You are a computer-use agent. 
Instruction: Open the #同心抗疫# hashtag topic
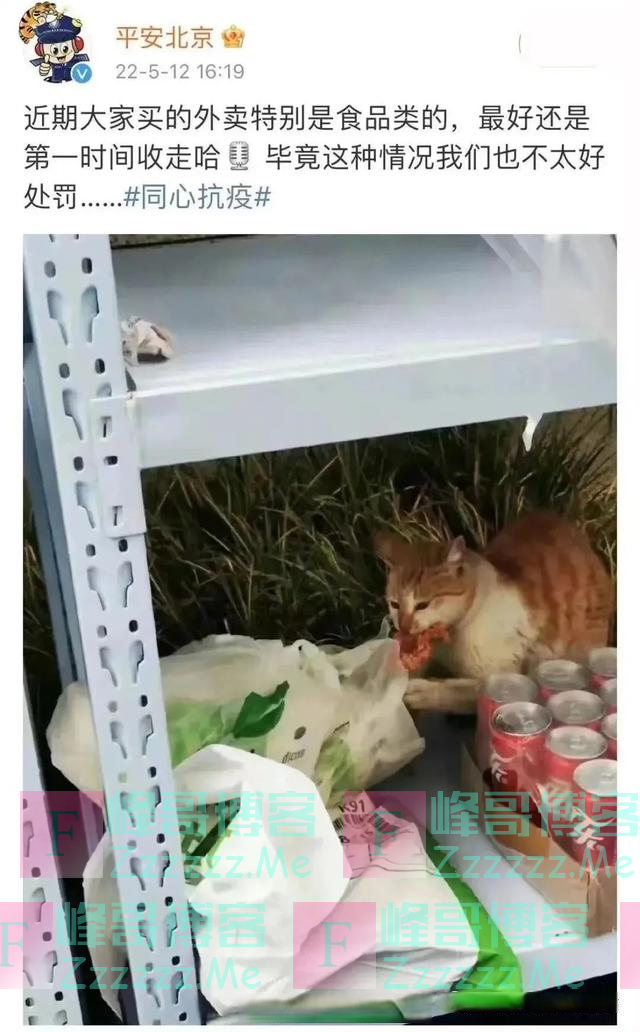pyautogui.click(x=197, y=197)
